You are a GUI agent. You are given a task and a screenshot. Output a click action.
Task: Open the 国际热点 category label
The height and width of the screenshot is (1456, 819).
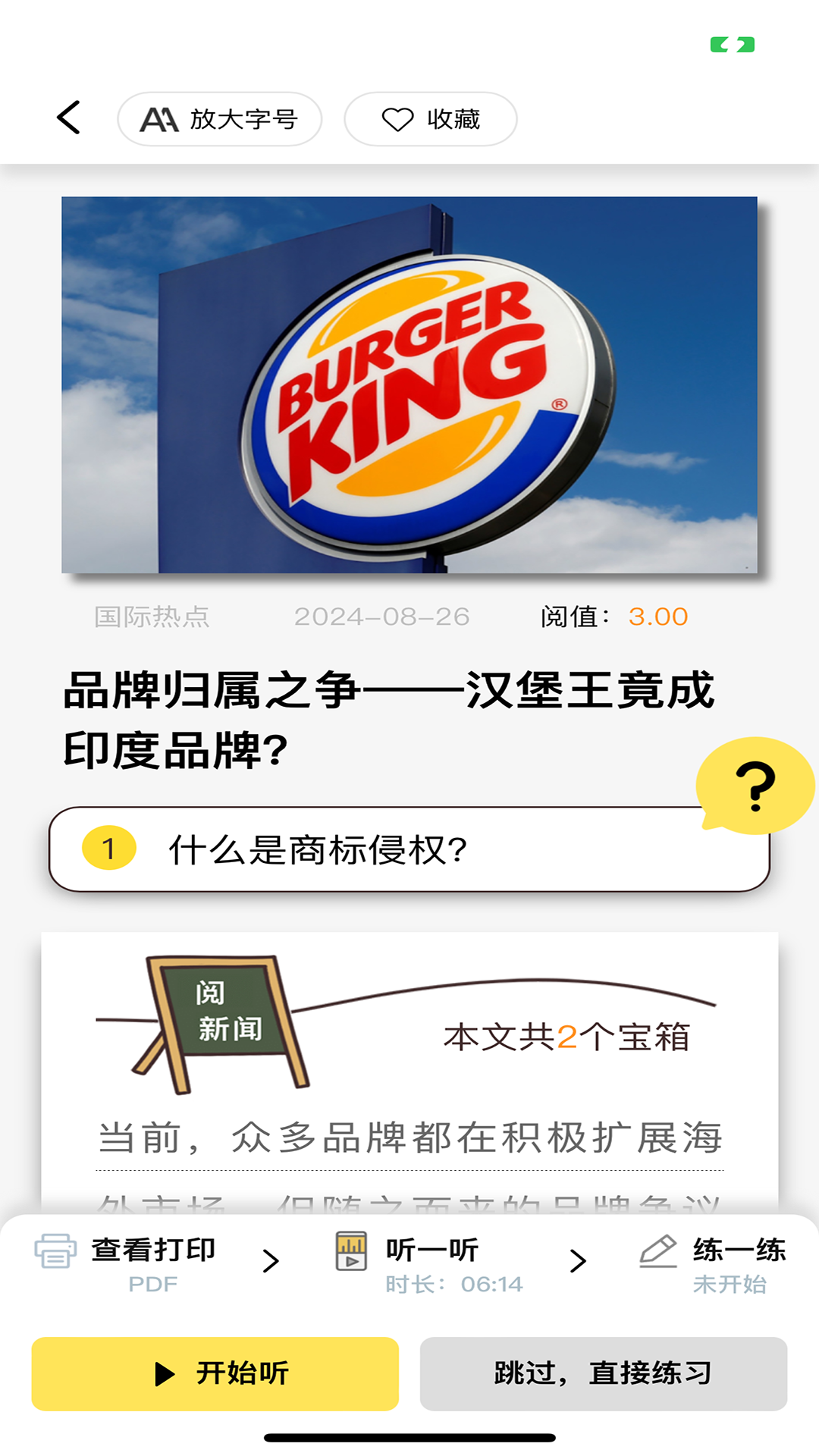click(x=152, y=616)
